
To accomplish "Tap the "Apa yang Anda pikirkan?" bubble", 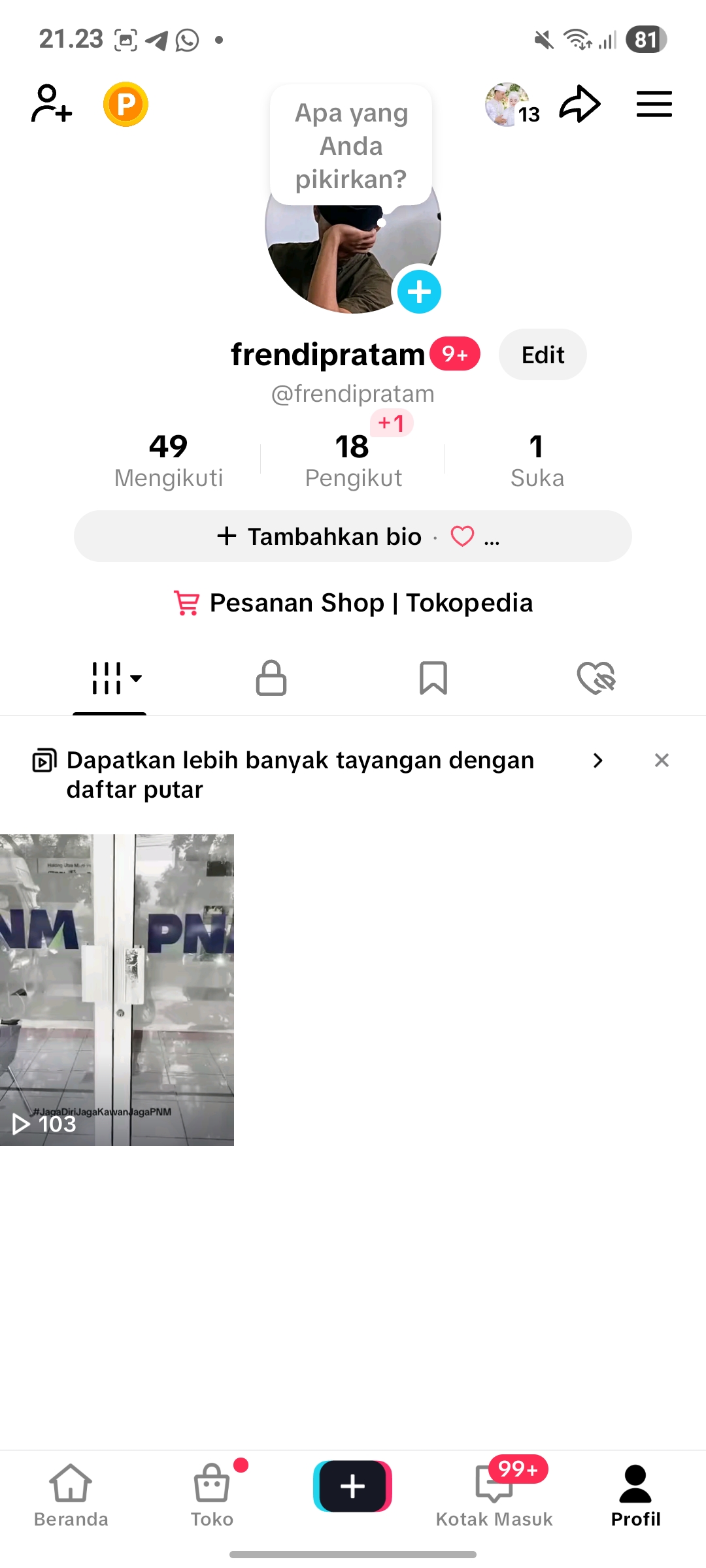I will pos(351,146).
